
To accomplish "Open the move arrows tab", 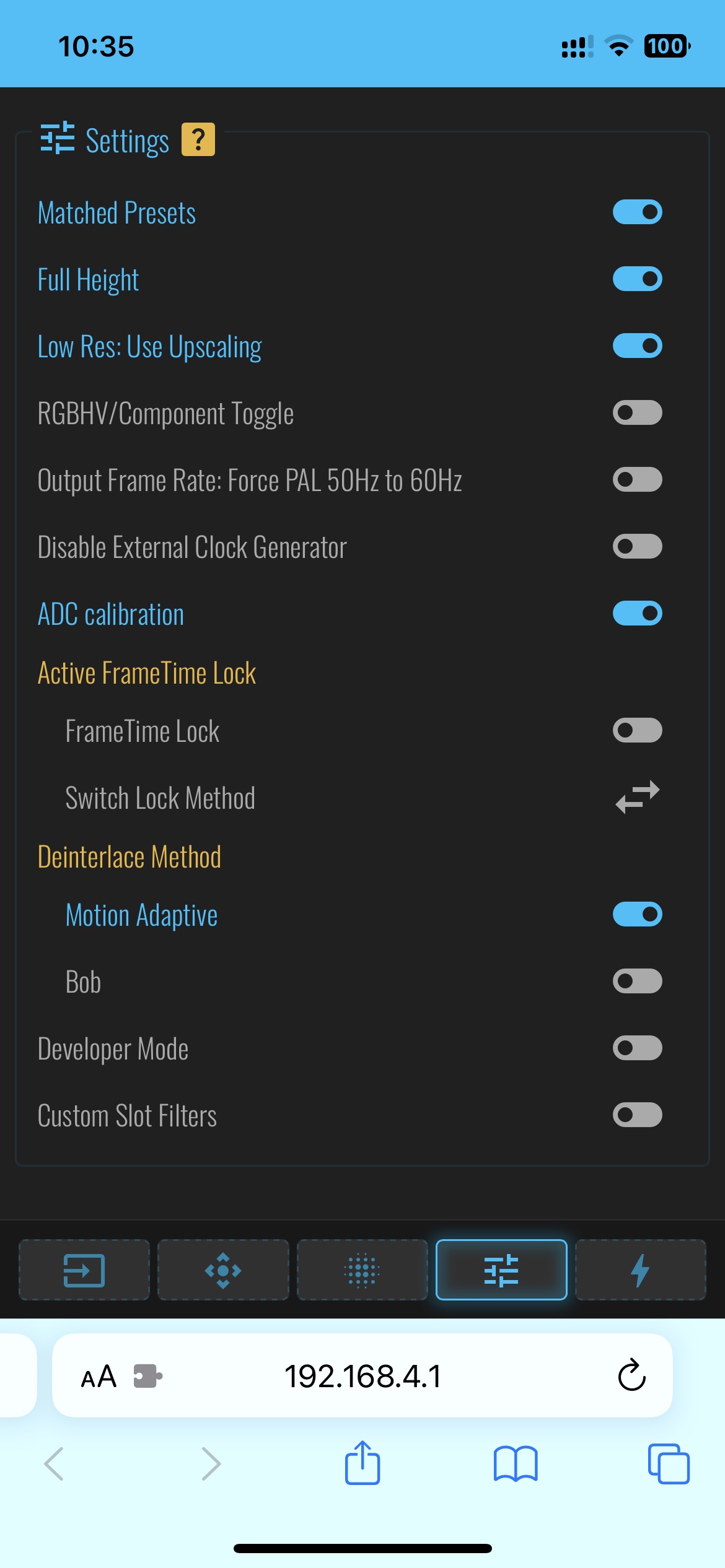I will 223,1270.
